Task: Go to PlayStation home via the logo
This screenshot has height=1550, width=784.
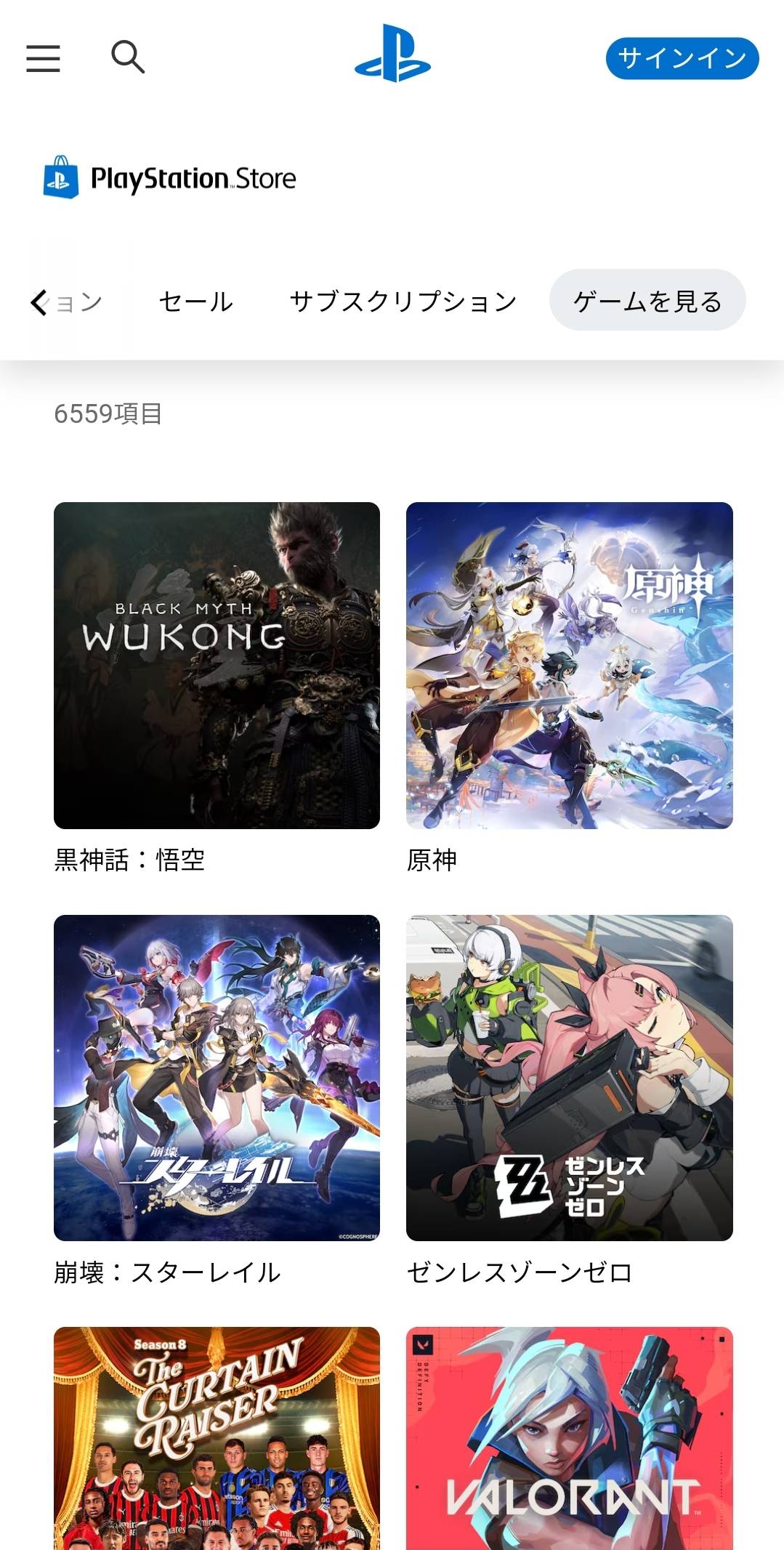Action: point(392,54)
